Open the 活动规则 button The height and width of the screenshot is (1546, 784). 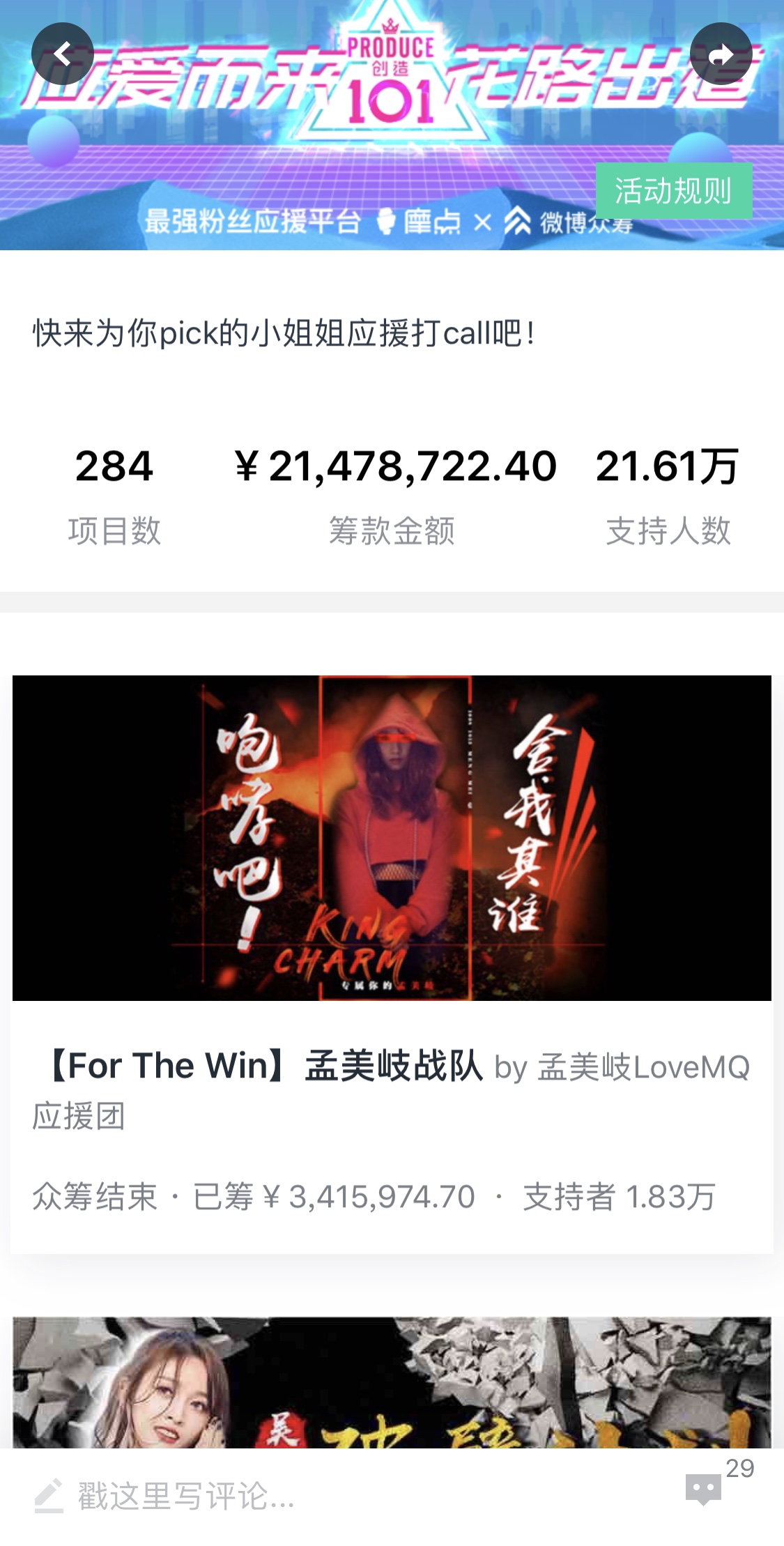pyautogui.click(x=673, y=191)
